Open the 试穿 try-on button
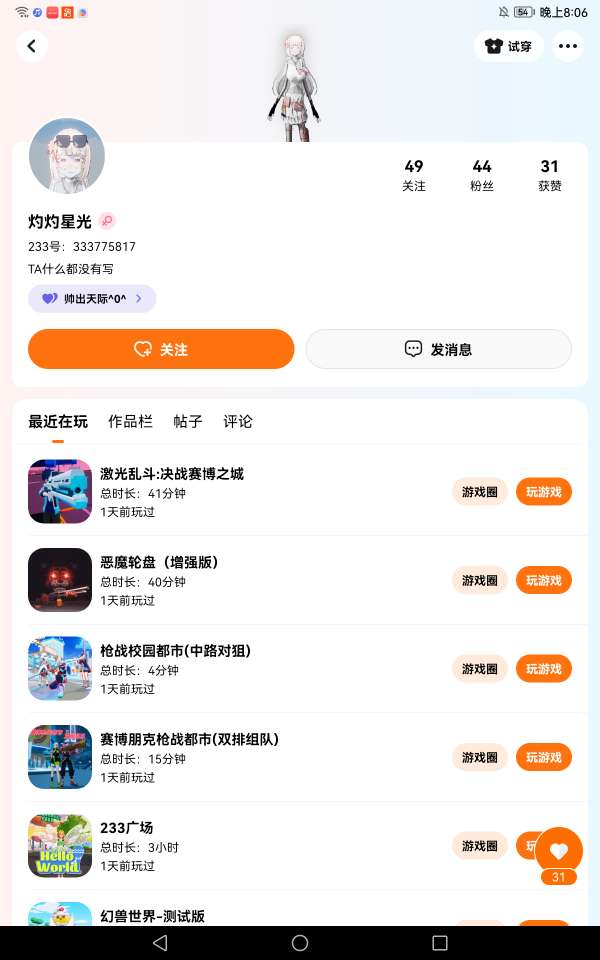This screenshot has height=960, width=600. pos(508,46)
